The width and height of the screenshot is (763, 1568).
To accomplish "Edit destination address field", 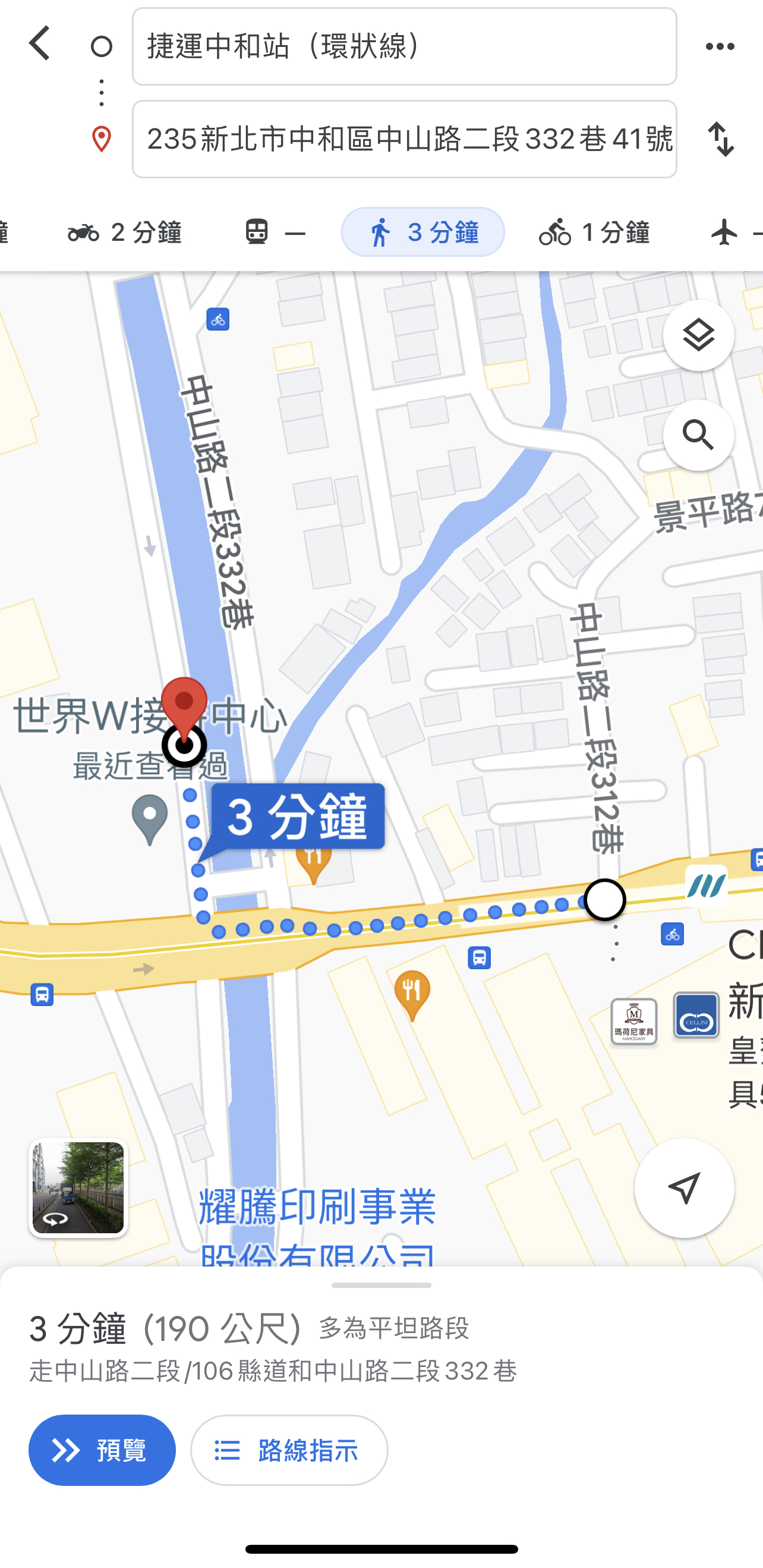I will tap(404, 139).
